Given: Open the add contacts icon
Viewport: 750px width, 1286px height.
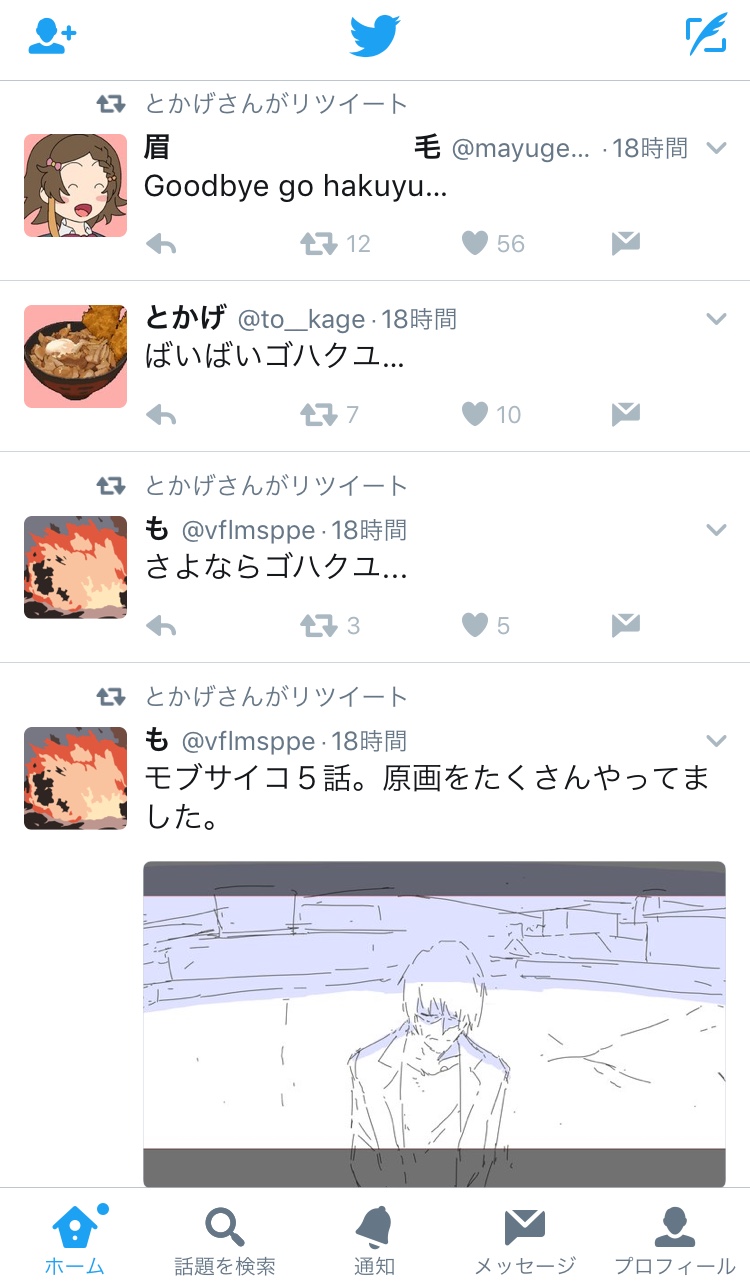Looking at the screenshot, I should 52,36.
